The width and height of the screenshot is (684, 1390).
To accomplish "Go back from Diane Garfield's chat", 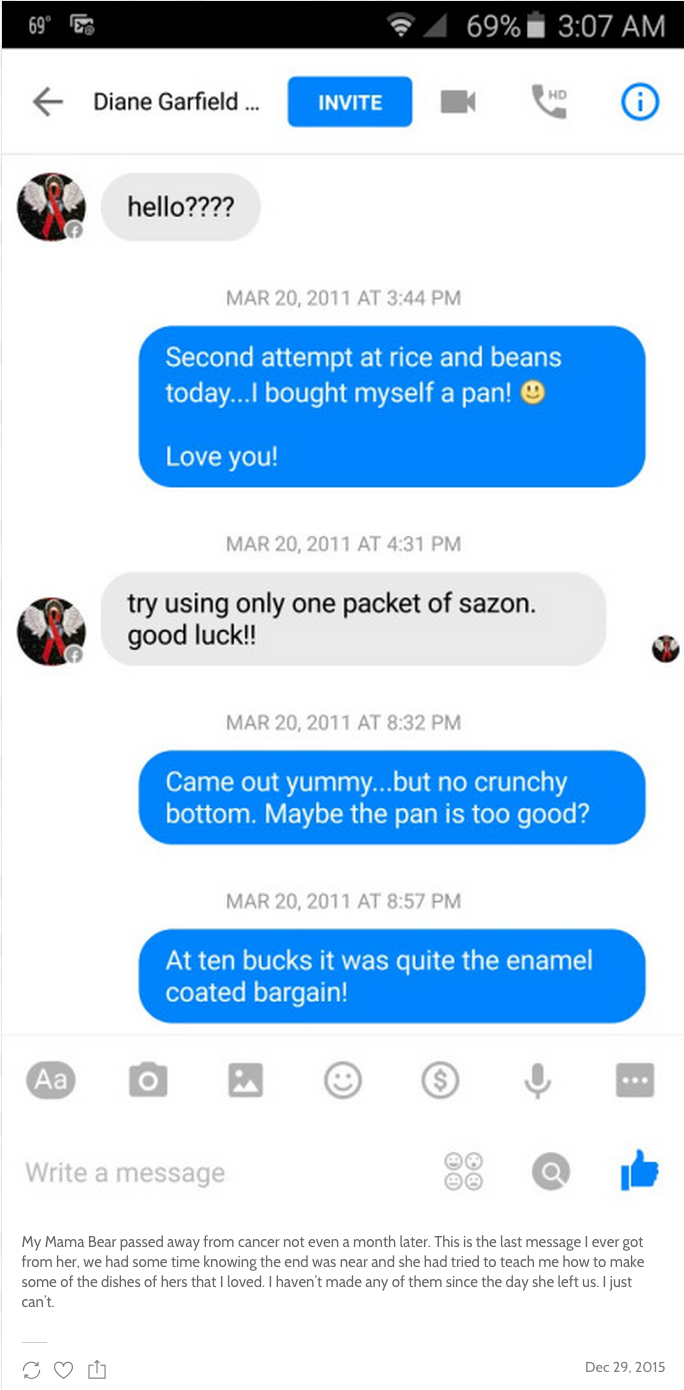I will tap(47, 102).
